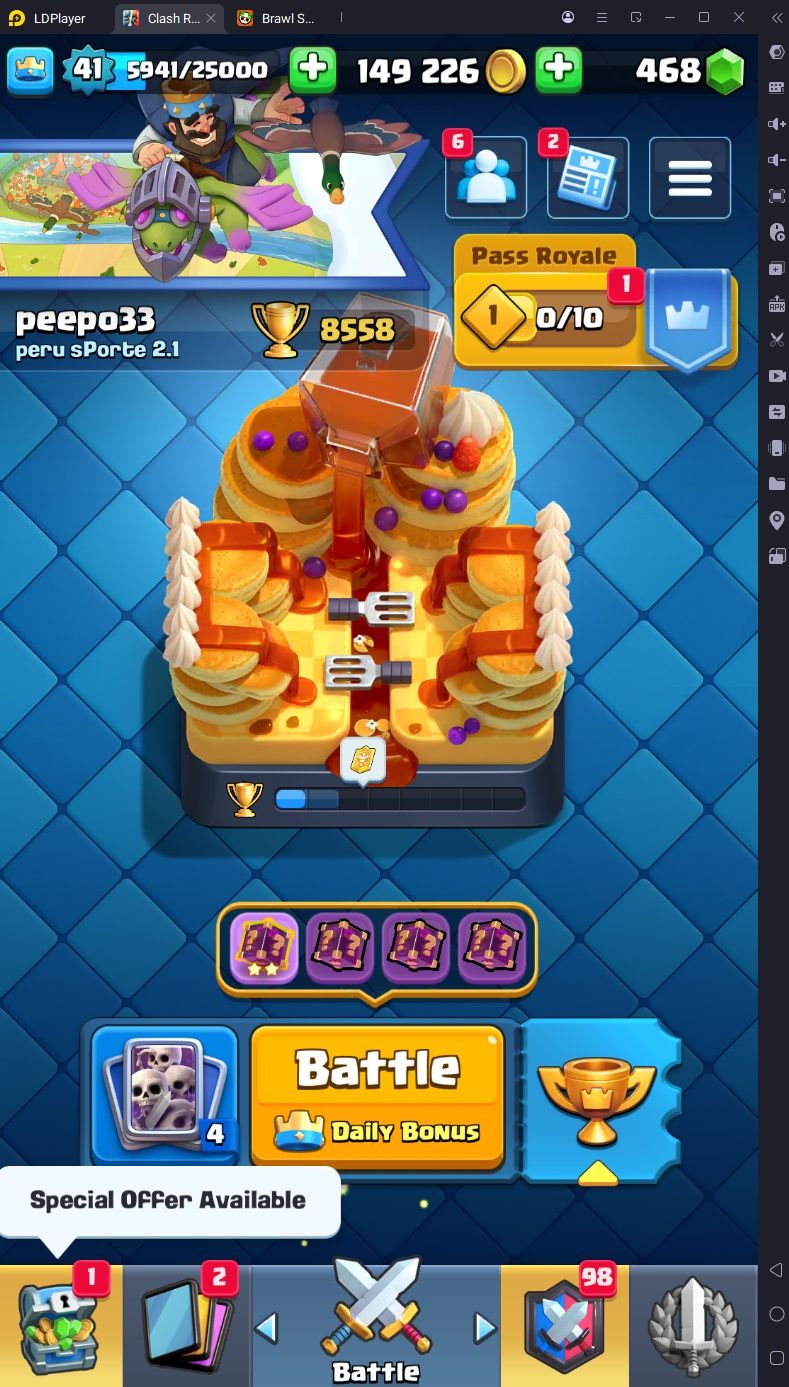Open the Clan tab with badge 98

coord(565,1325)
